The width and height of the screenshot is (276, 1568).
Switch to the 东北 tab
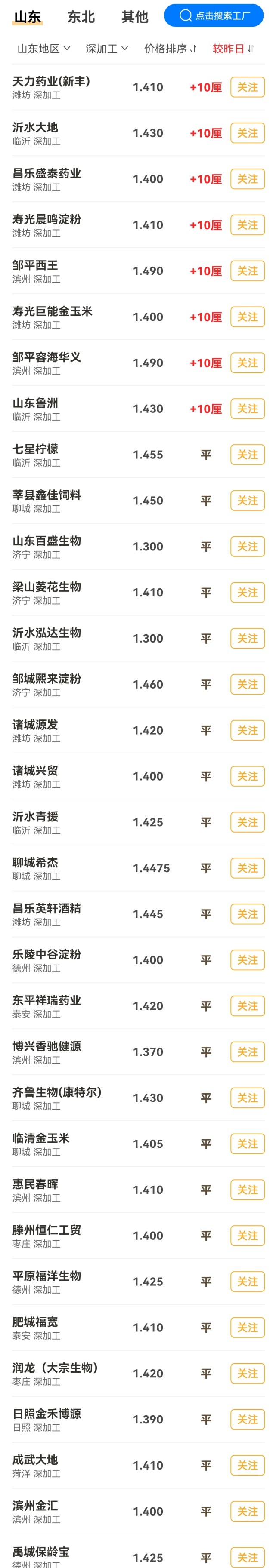pyautogui.click(x=81, y=17)
